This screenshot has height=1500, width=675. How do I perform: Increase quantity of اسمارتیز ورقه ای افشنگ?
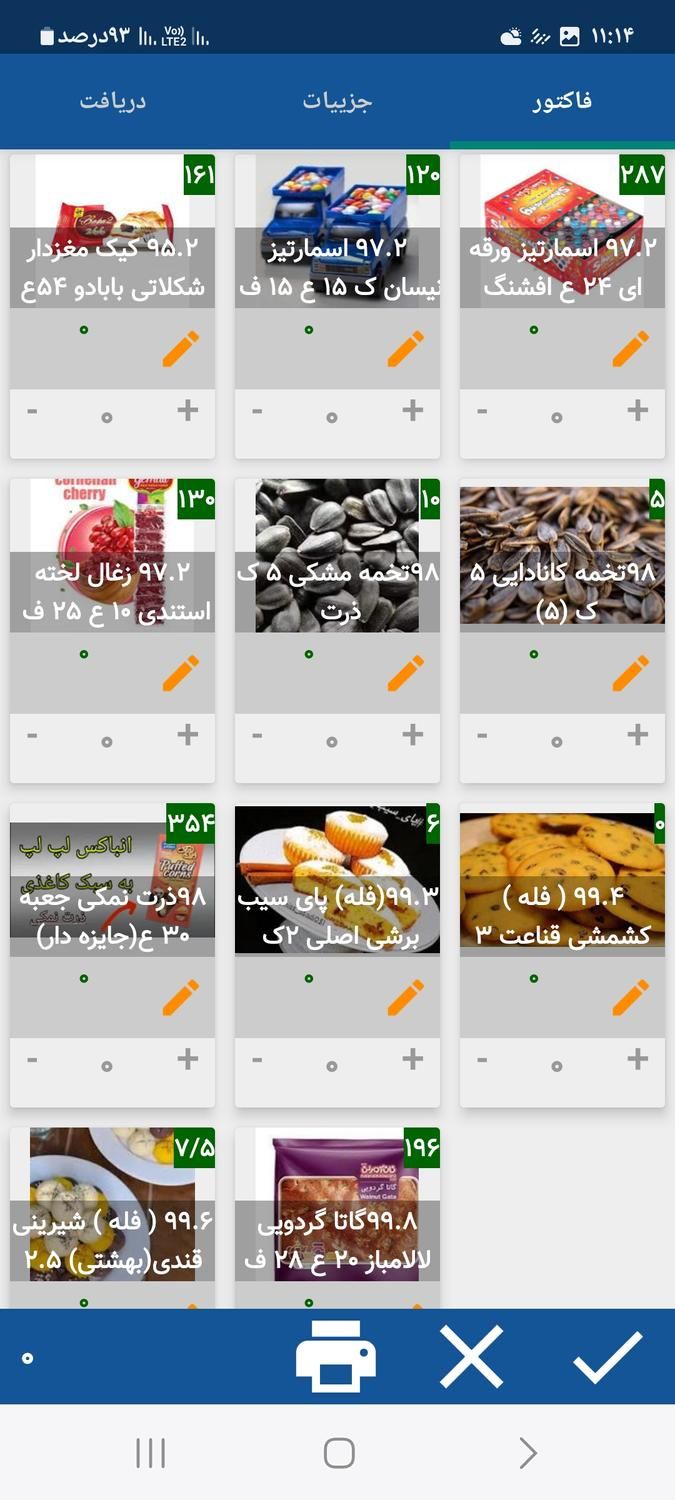[637, 411]
